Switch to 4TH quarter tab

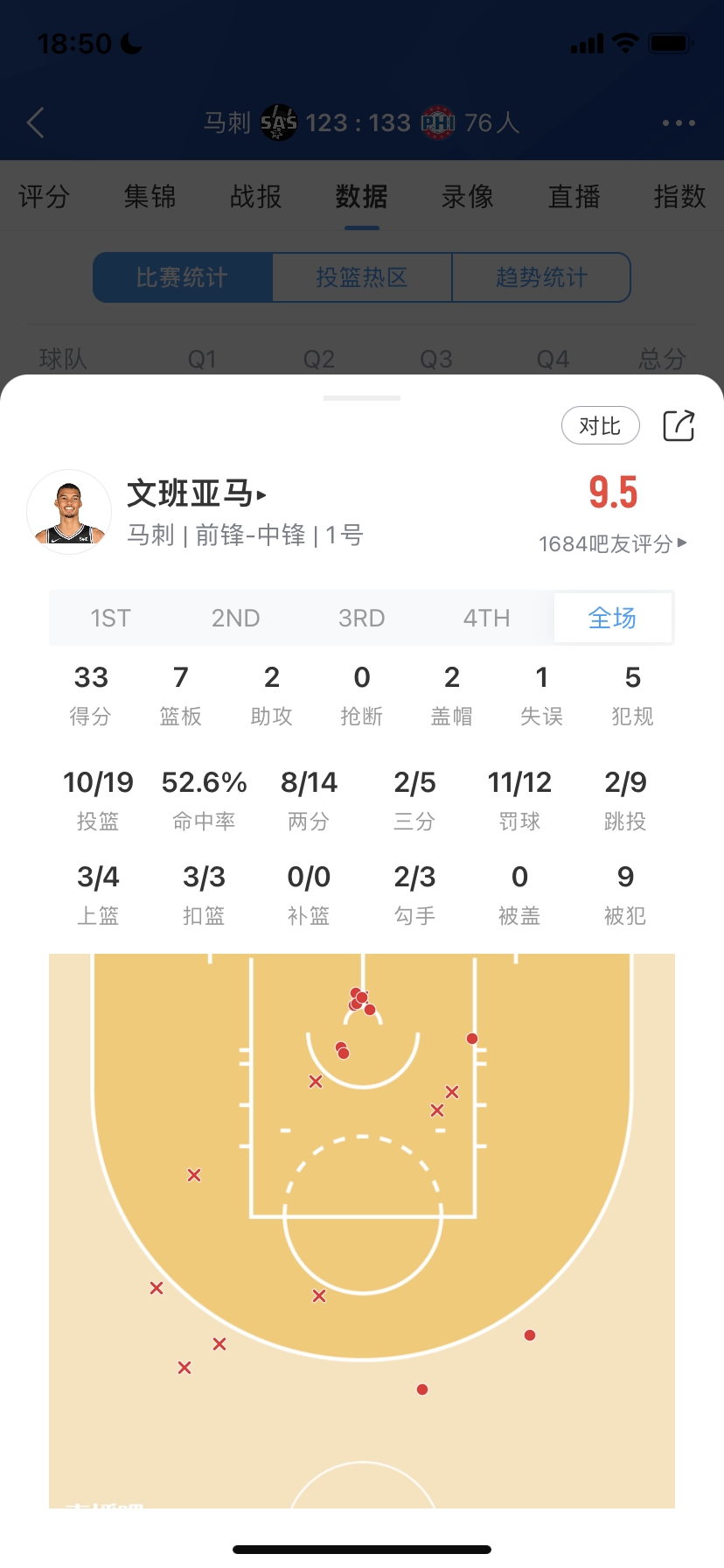tap(486, 619)
